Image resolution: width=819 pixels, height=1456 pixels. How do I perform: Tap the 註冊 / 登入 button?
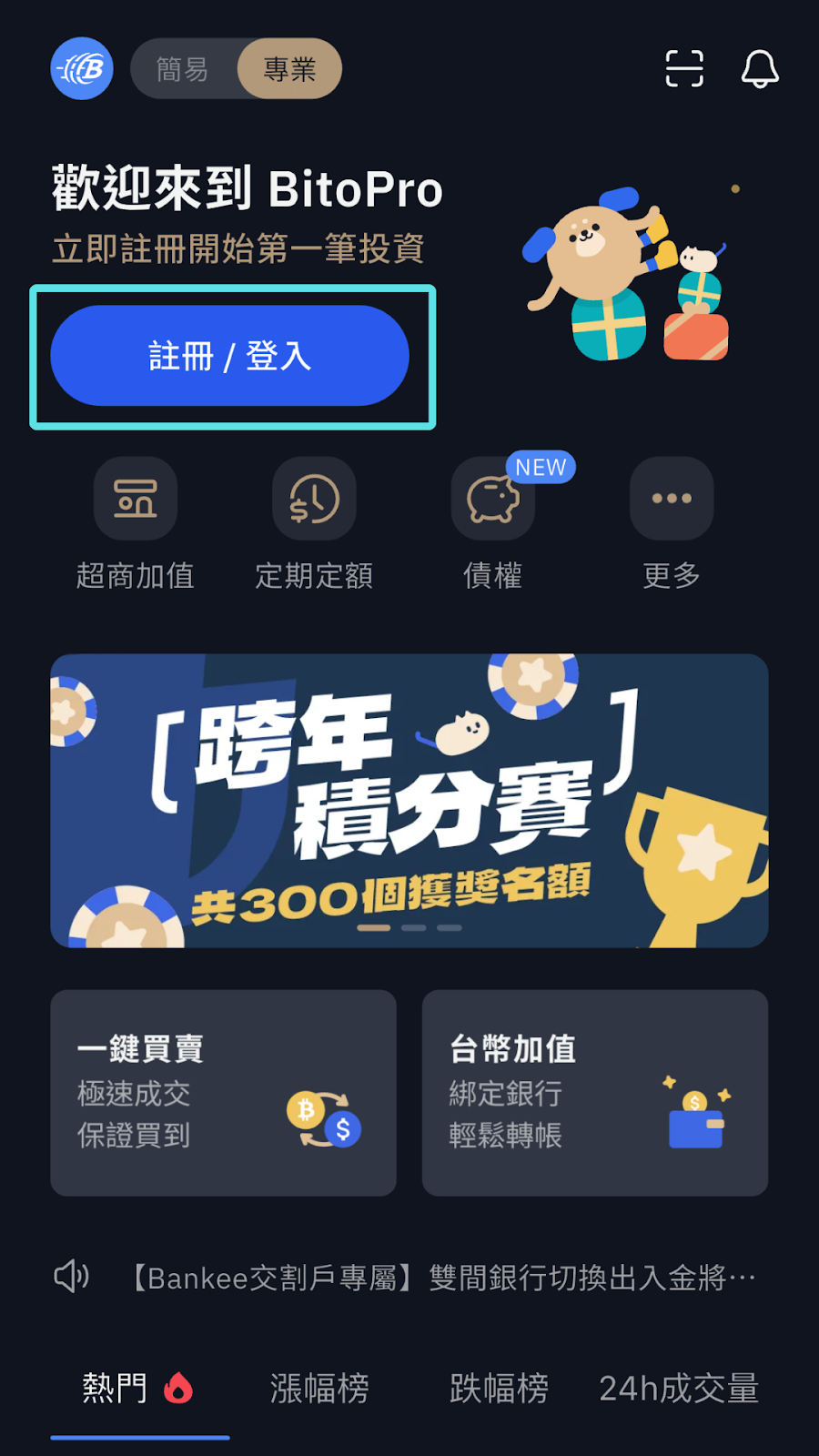(x=229, y=356)
